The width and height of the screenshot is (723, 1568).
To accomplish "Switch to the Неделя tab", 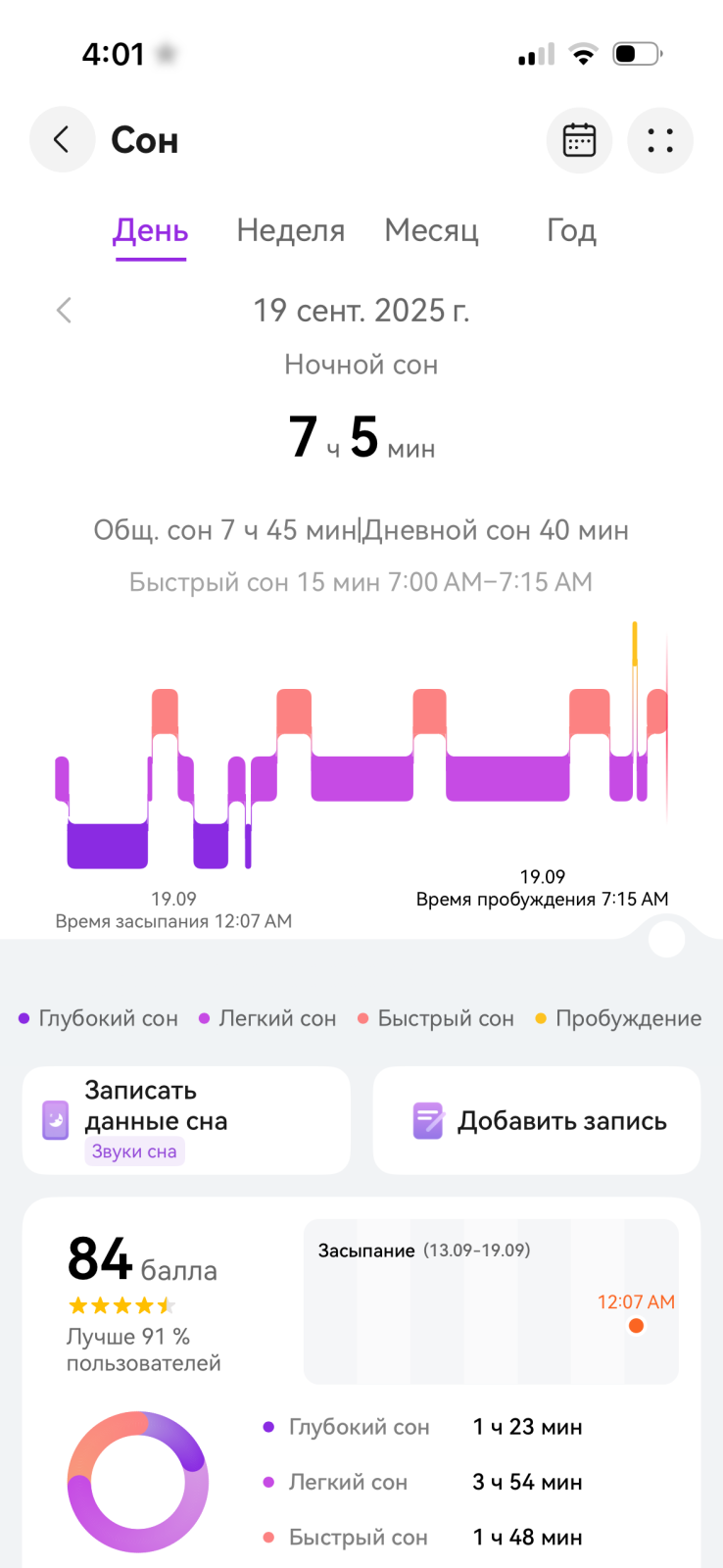I will pyautogui.click(x=291, y=230).
